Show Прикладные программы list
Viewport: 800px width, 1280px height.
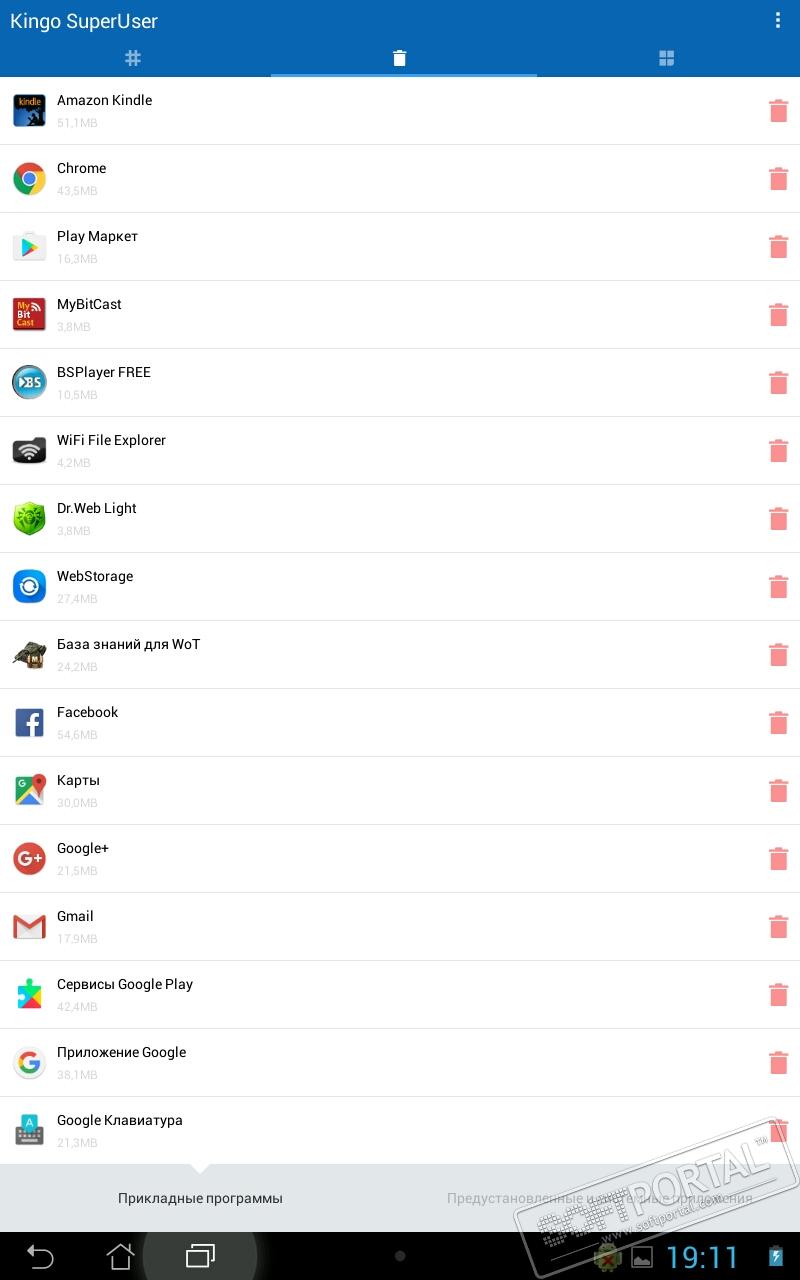point(200,1198)
